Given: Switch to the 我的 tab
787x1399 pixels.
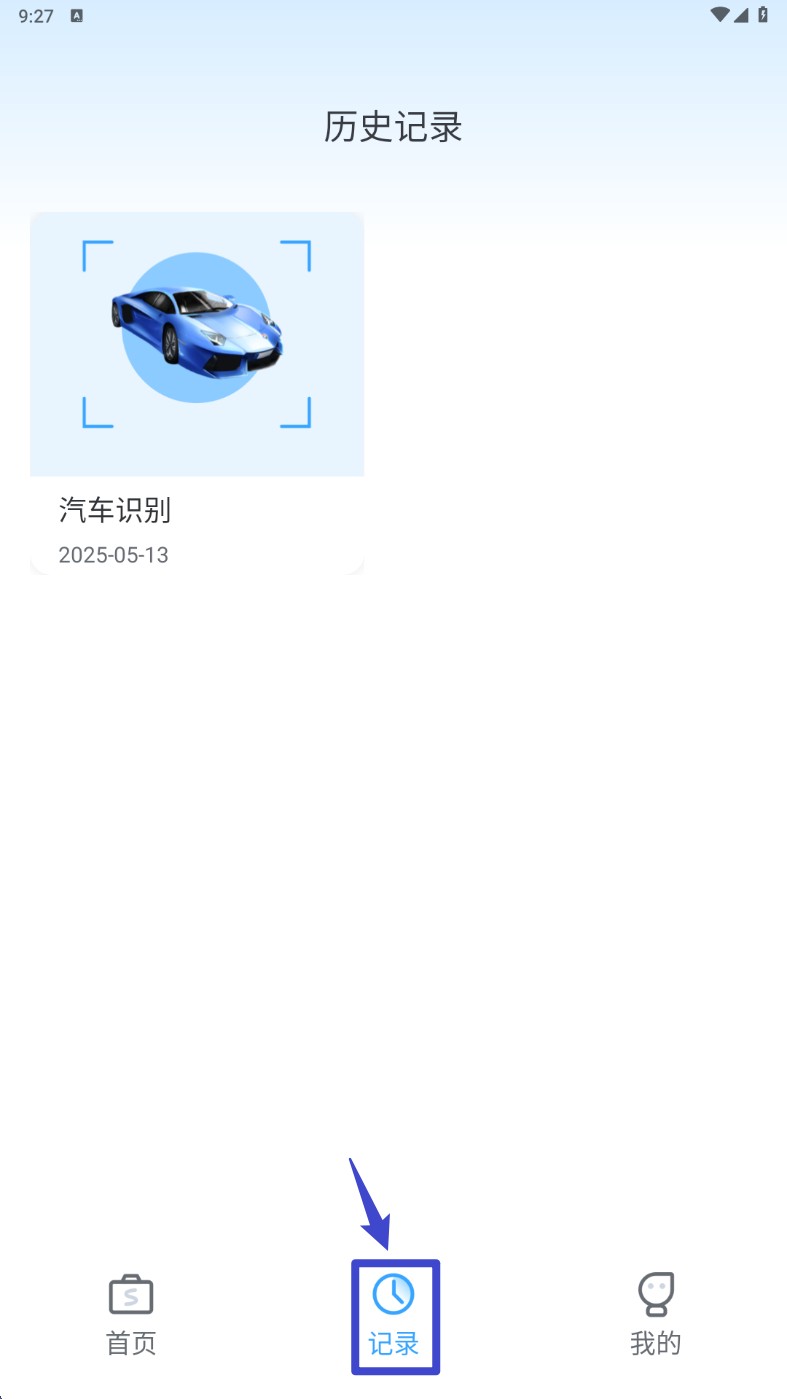Looking at the screenshot, I should pos(656,1315).
